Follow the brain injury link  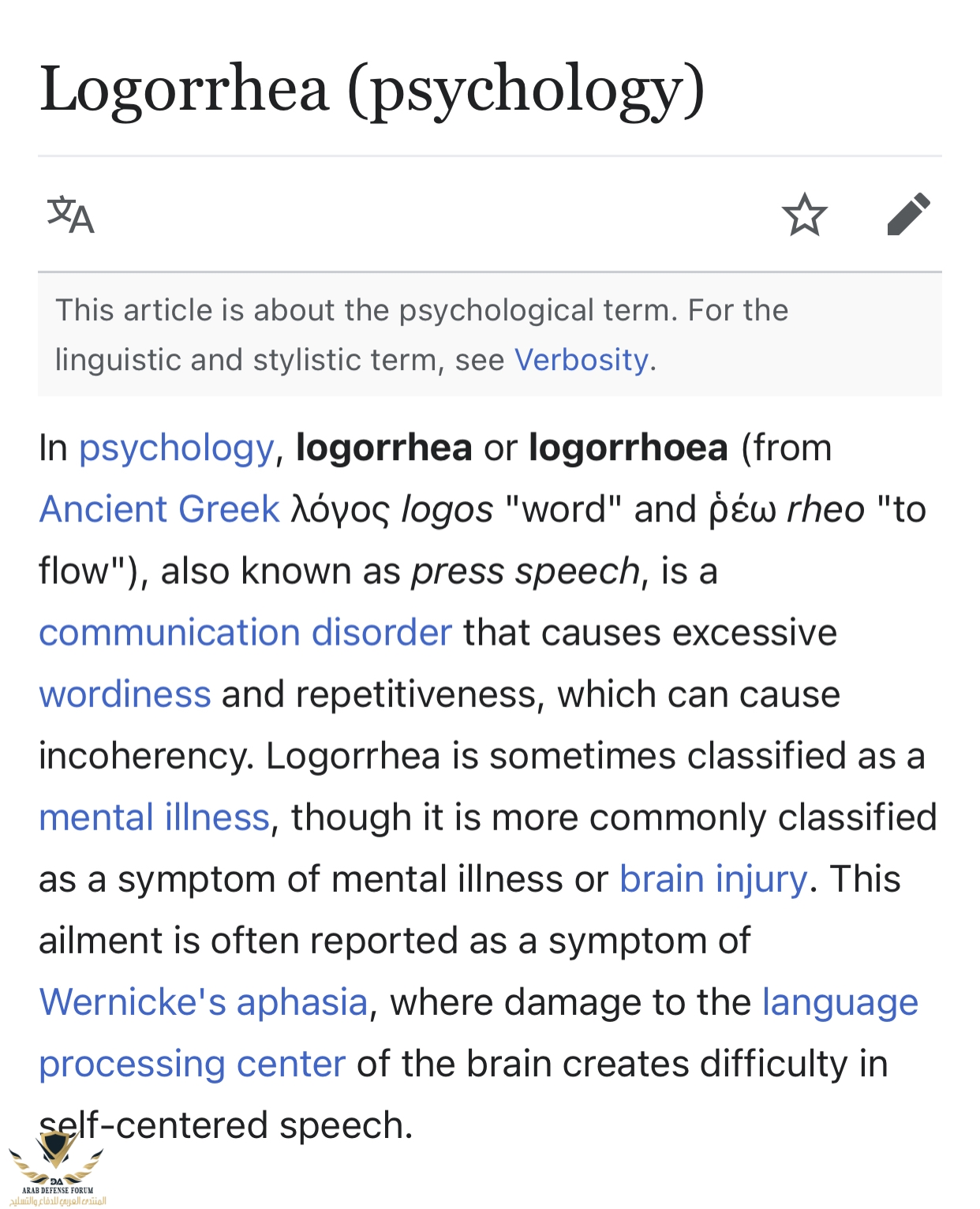713,879
